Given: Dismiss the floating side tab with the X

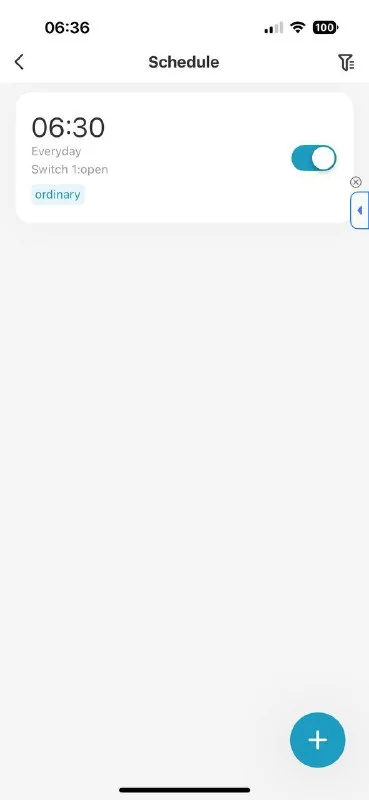Looking at the screenshot, I should [x=356, y=182].
